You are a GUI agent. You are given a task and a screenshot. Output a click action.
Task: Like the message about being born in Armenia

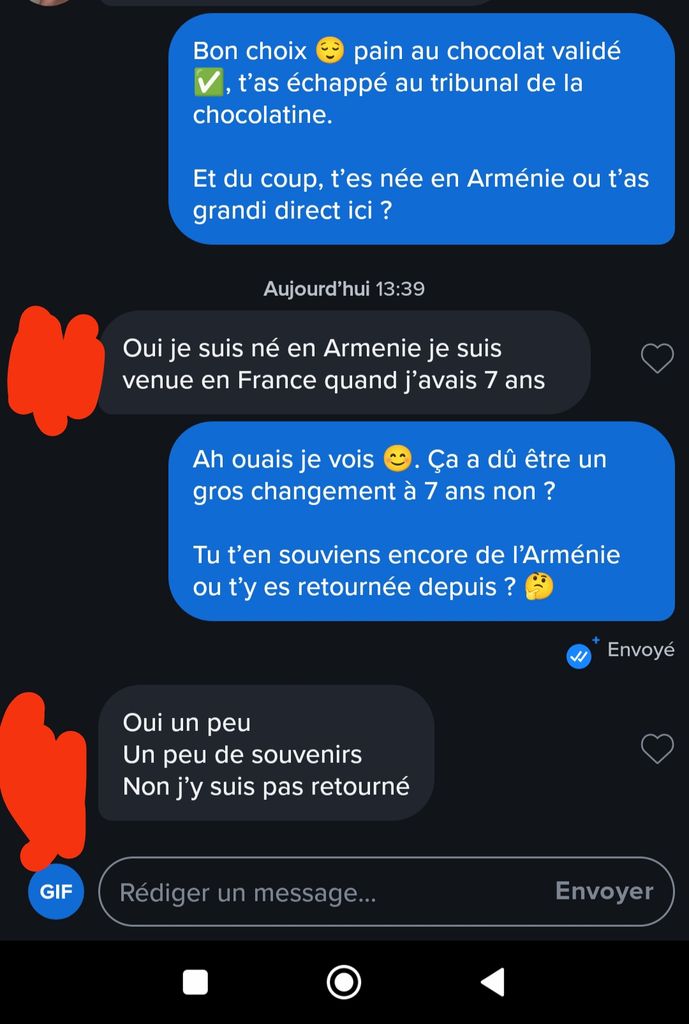657,358
